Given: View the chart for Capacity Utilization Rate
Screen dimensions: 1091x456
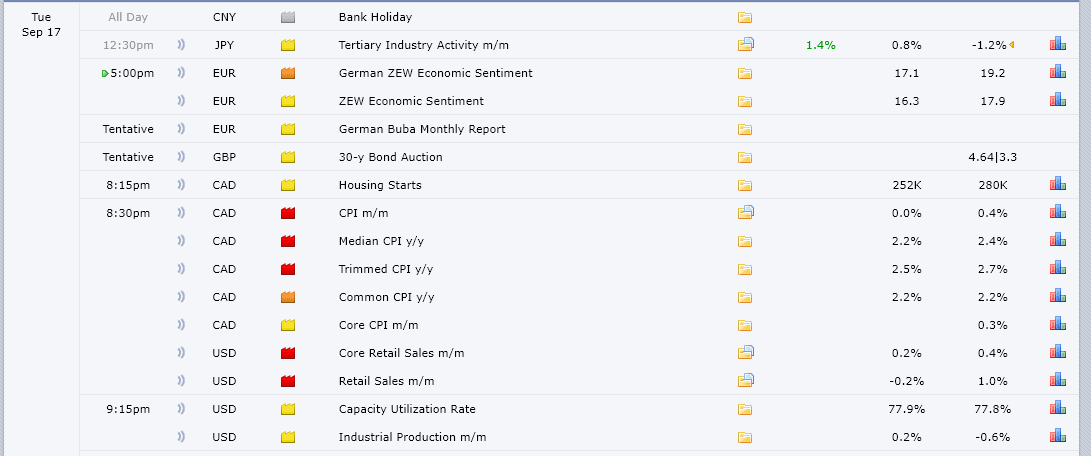Looking at the screenshot, I should pos(1057,409).
